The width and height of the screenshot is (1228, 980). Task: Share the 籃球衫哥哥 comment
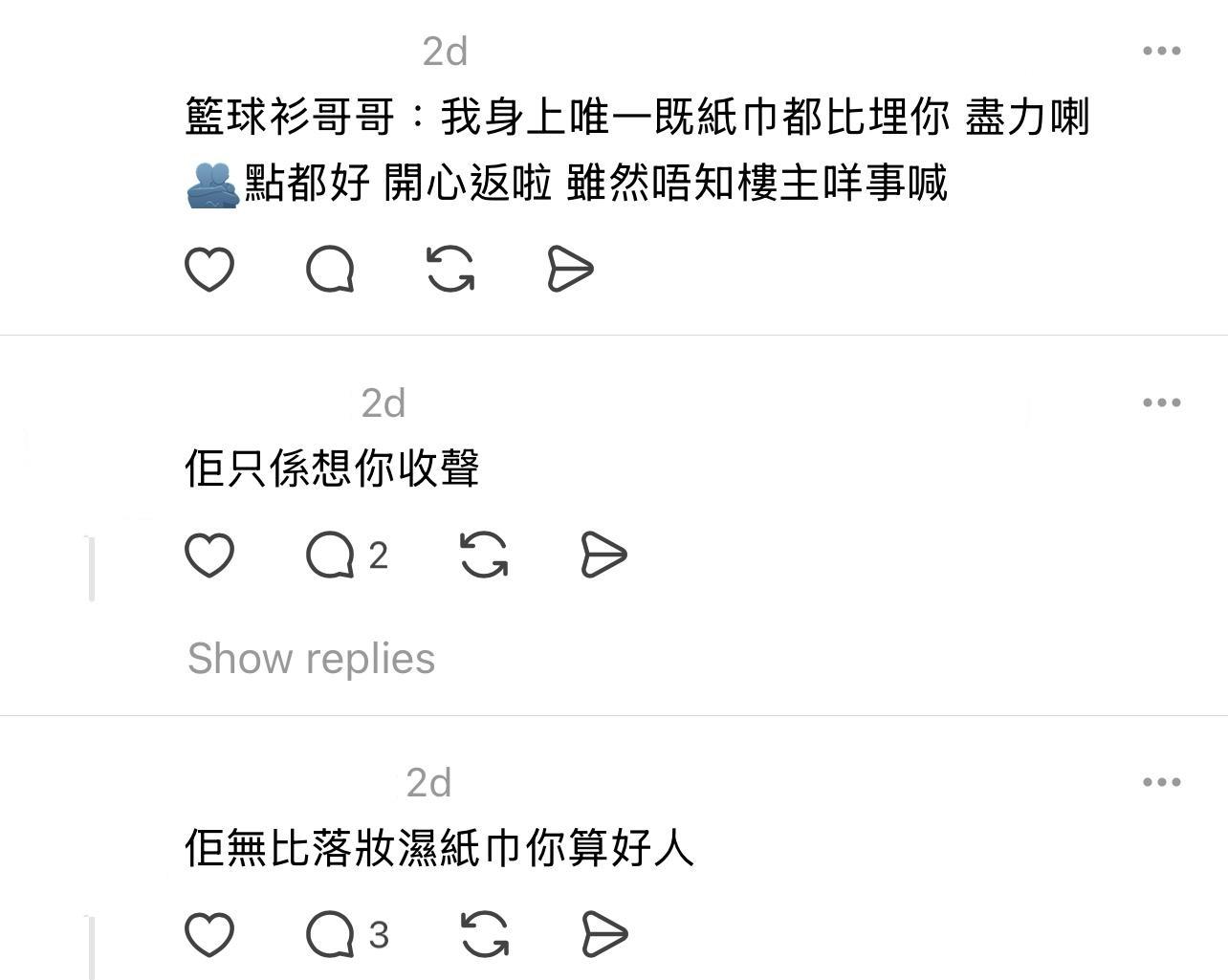click(571, 269)
